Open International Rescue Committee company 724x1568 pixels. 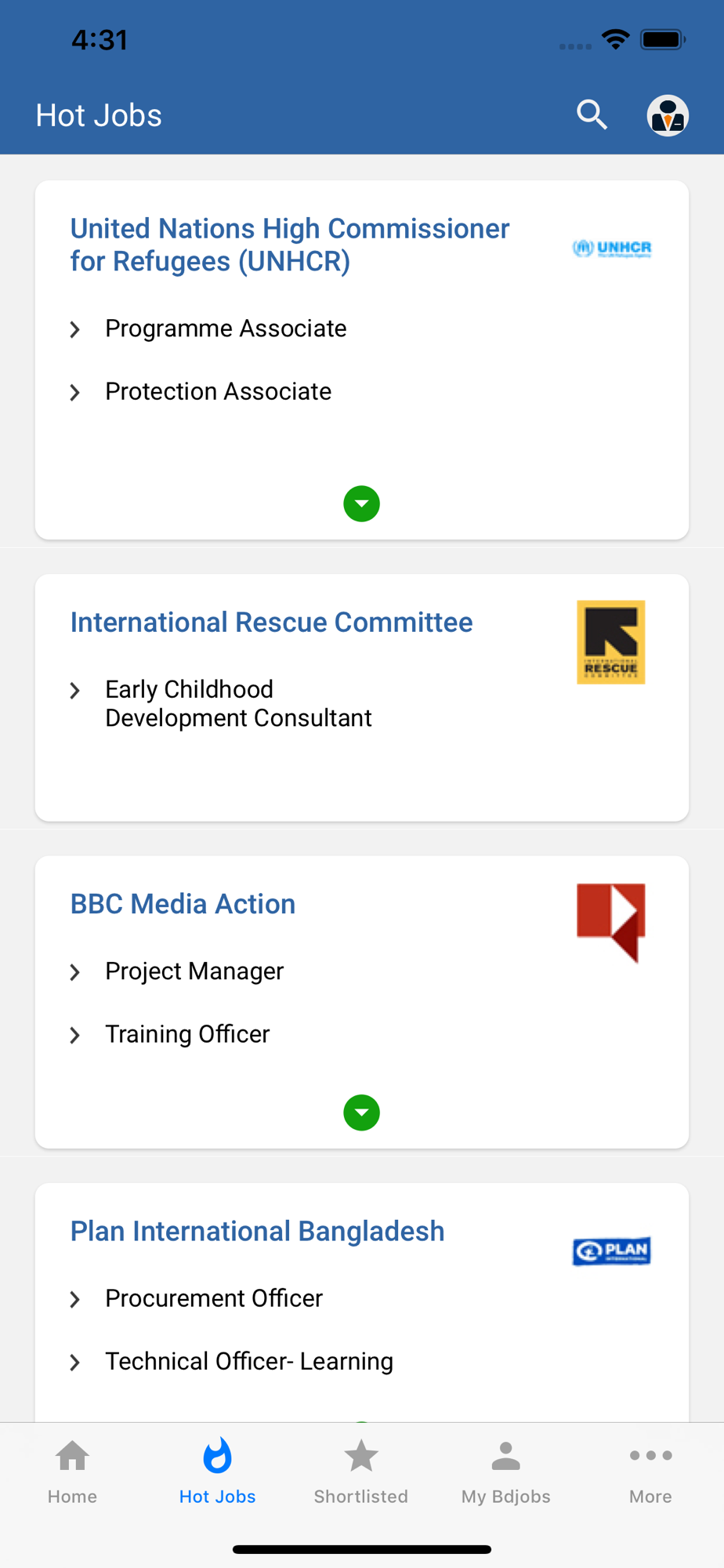[271, 622]
